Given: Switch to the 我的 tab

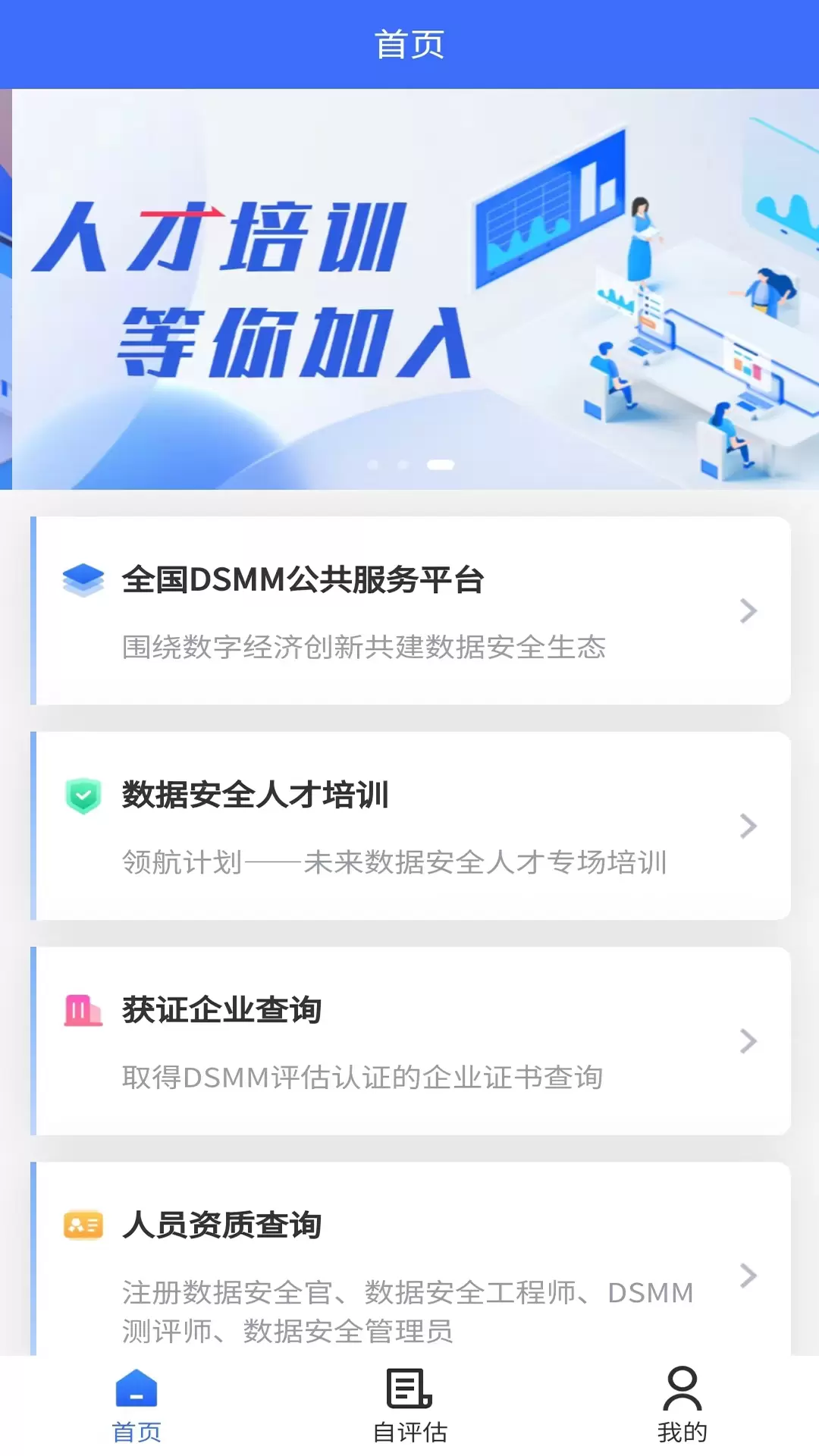Looking at the screenshot, I should (x=682, y=1405).
